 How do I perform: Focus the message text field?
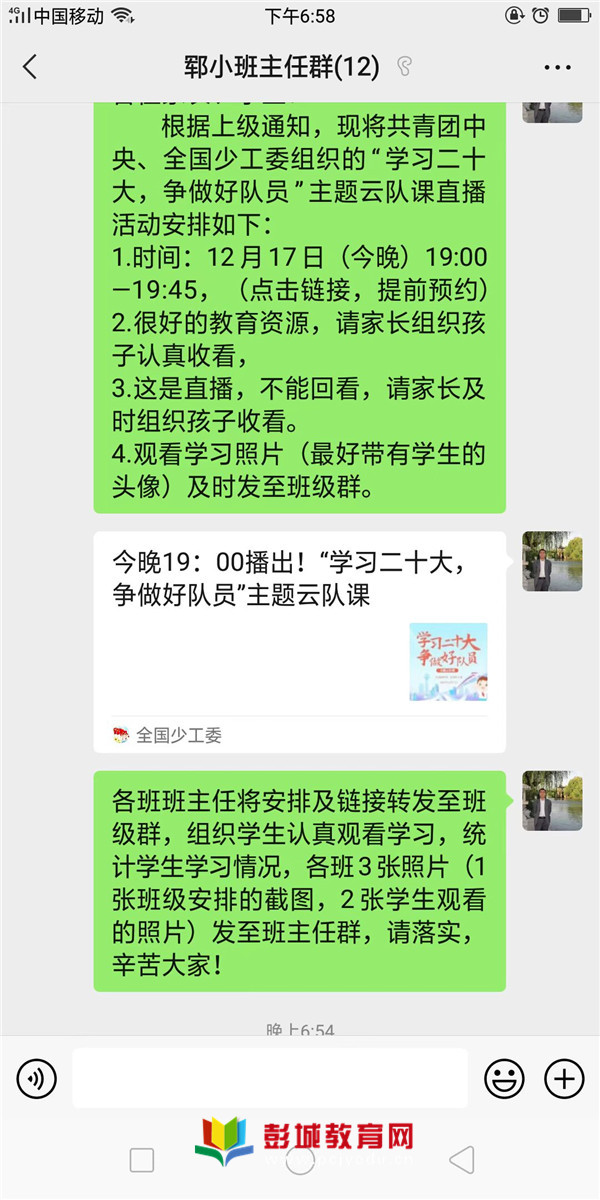270,1078
